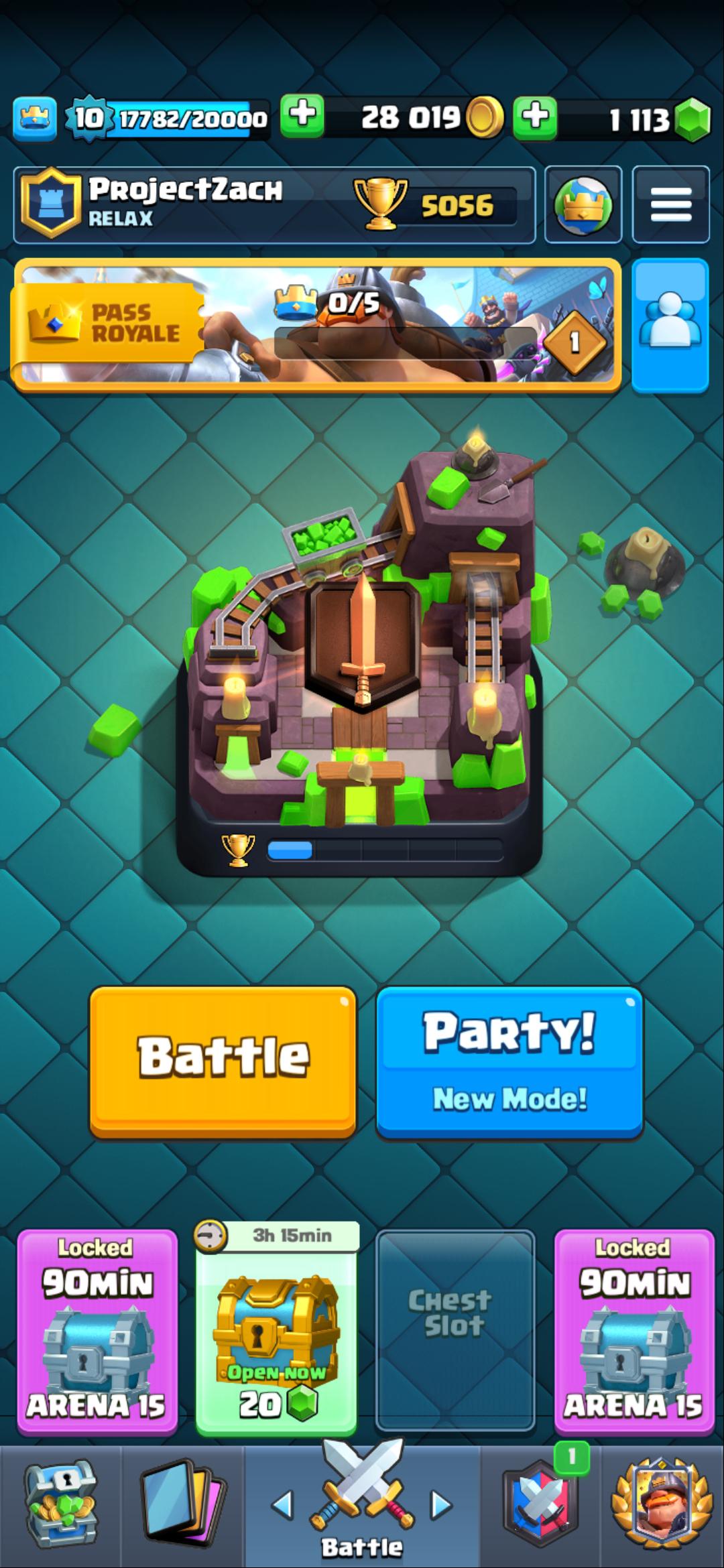Open the gold chest now for 20 gems

[x=276, y=1333]
